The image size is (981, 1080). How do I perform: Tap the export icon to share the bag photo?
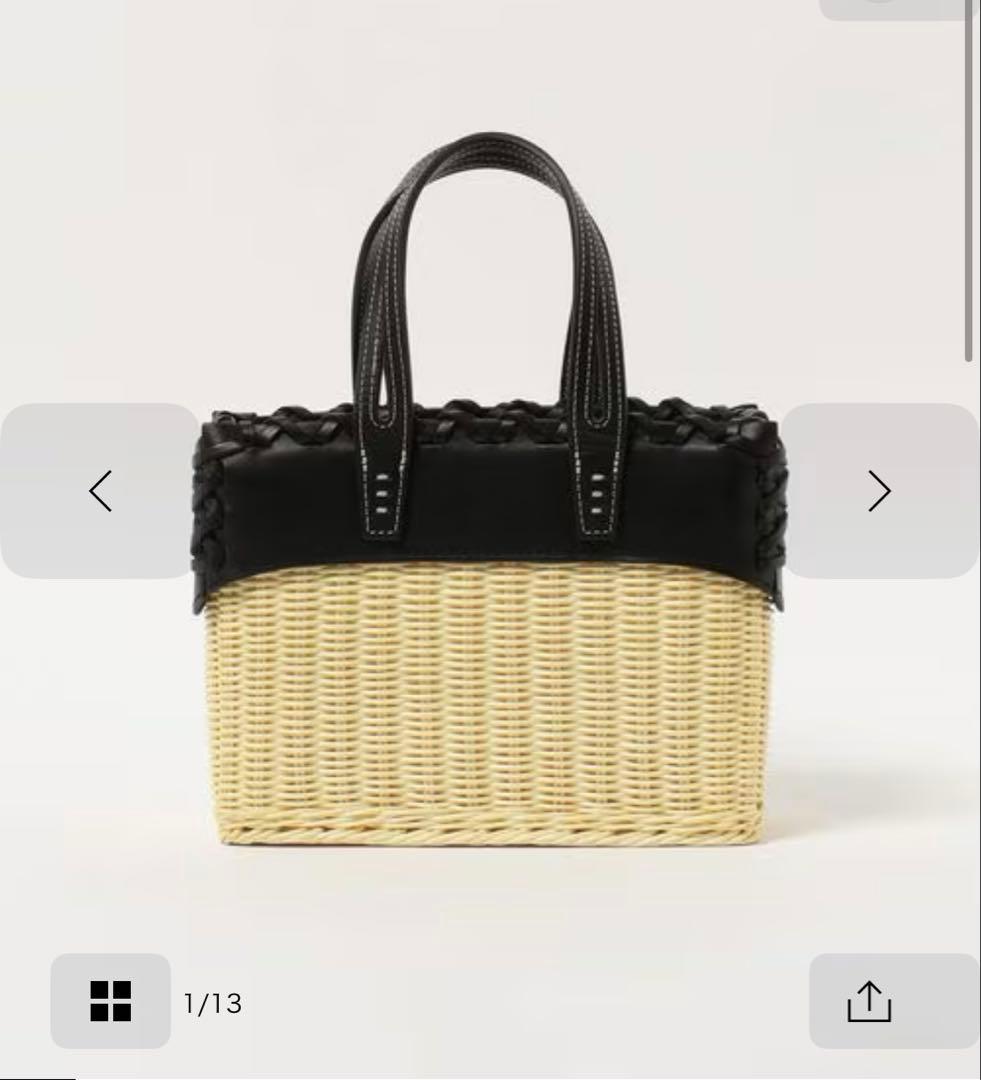point(869,998)
